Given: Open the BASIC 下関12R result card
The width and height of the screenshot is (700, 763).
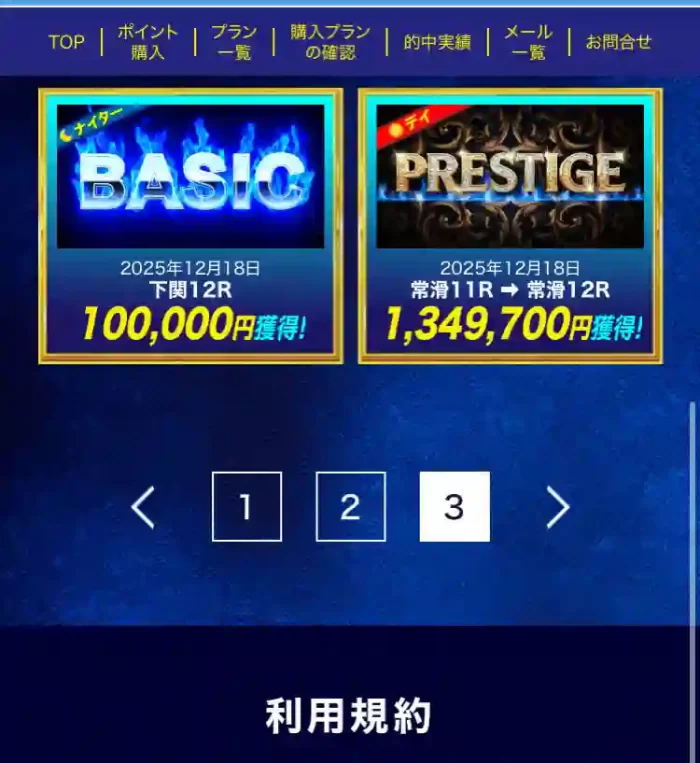Looking at the screenshot, I should click(x=190, y=225).
